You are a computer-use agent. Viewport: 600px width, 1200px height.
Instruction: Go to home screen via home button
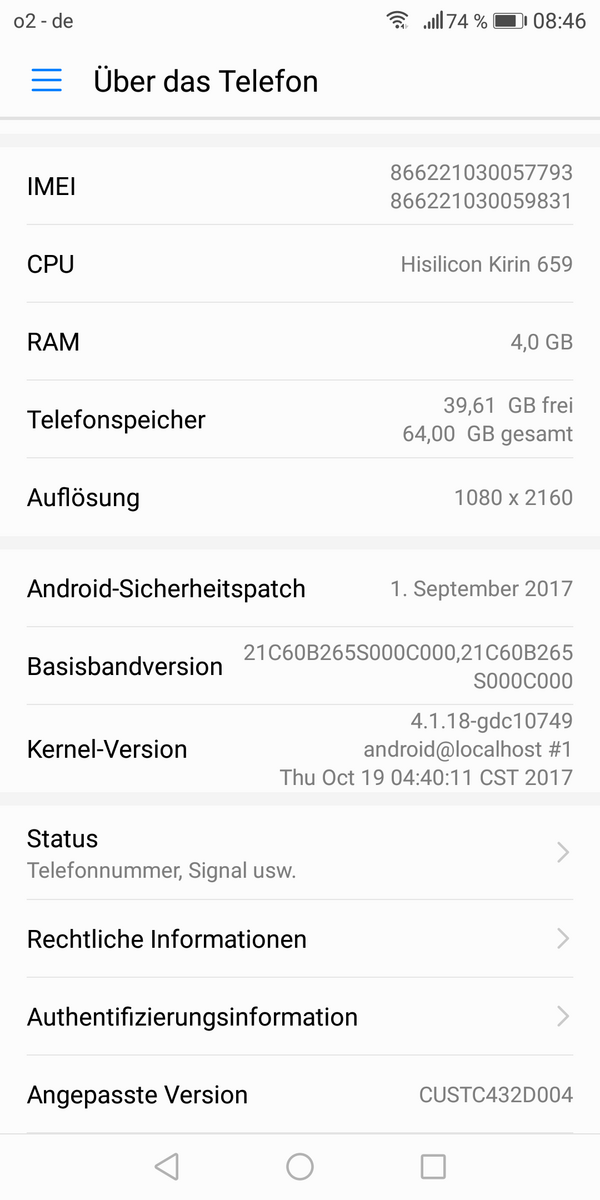tap(300, 1166)
